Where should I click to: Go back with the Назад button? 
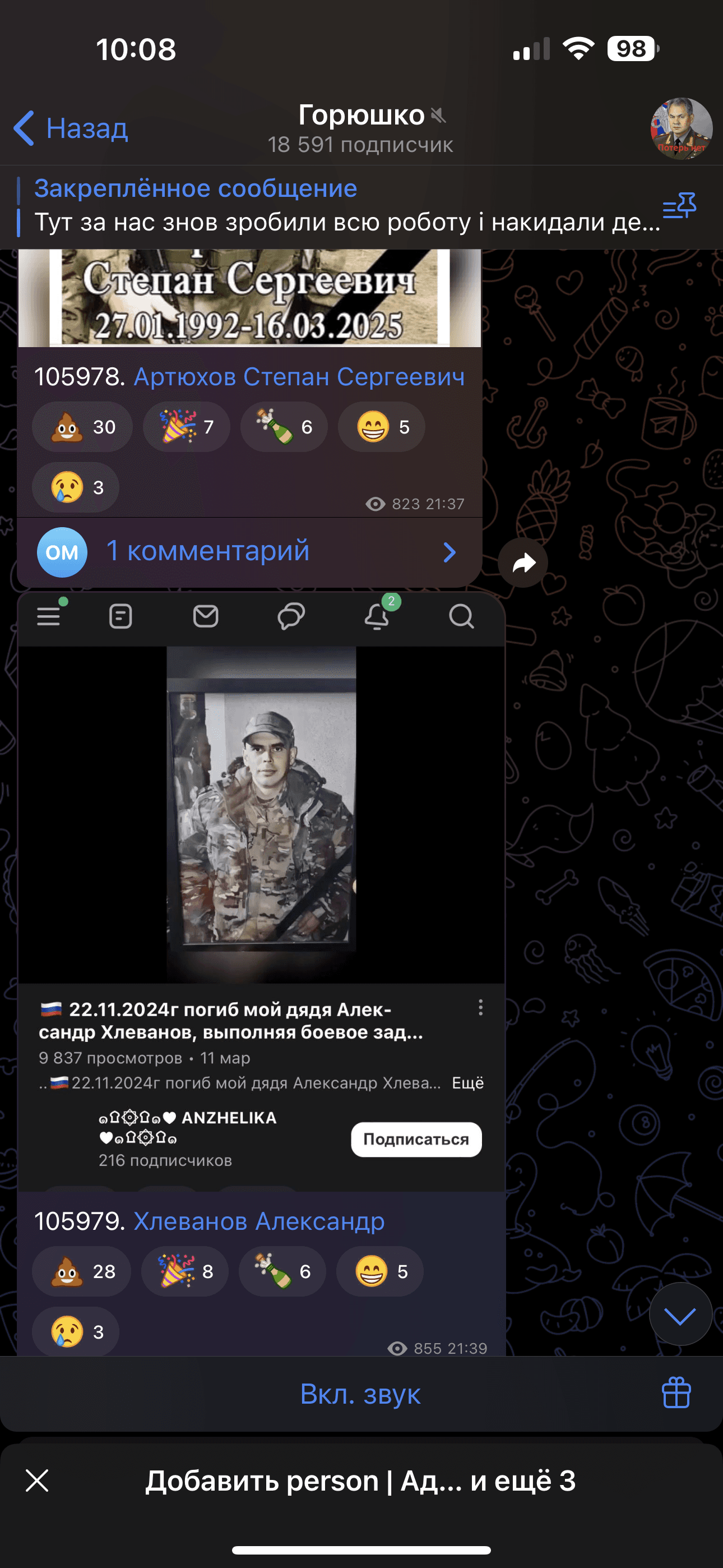click(71, 128)
